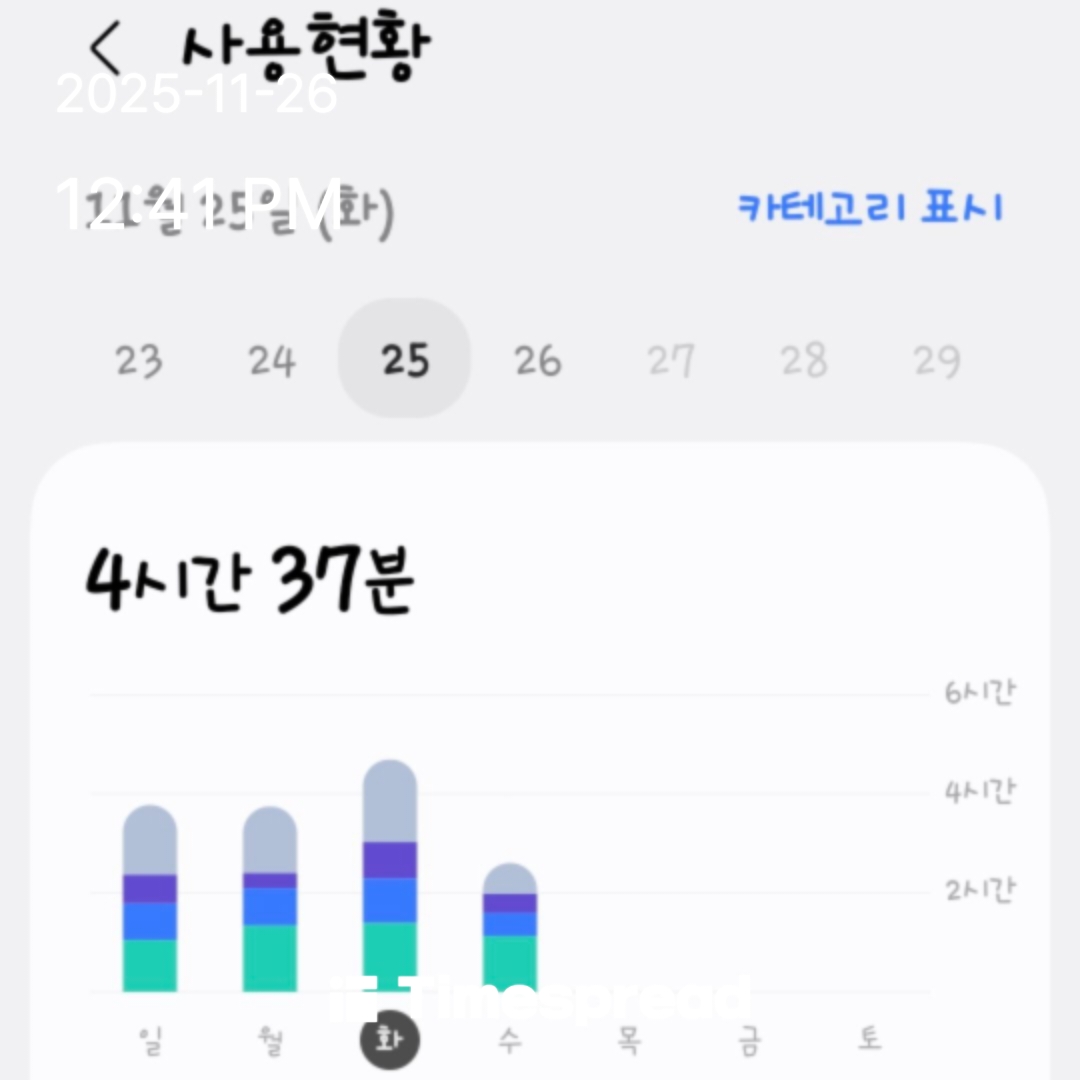Choose date 26 in the week row
Image resolution: width=1080 pixels, height=1080 pixels.
pos(538,360)
